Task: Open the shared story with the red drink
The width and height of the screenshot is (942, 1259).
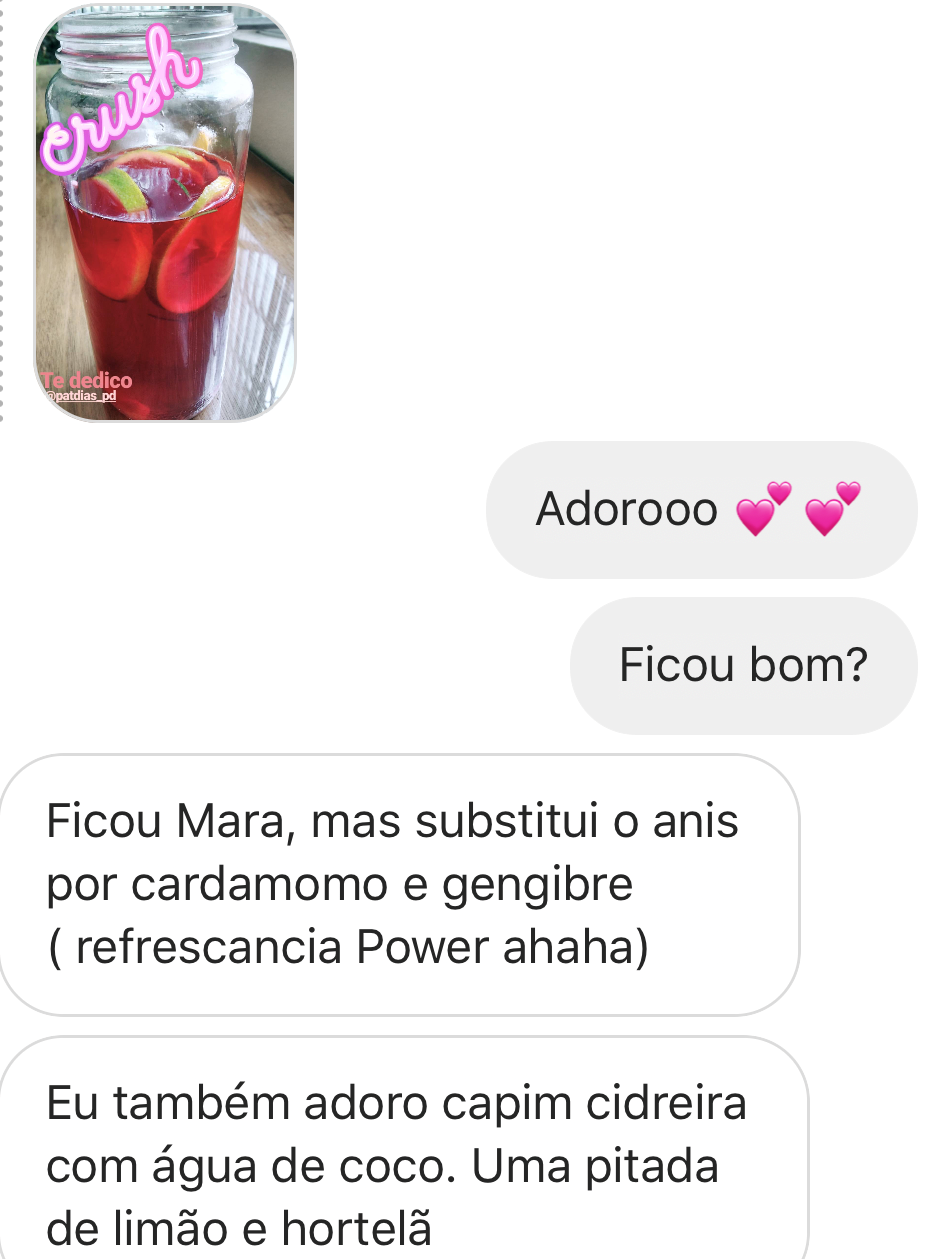Action: click(x=165, y=215)
